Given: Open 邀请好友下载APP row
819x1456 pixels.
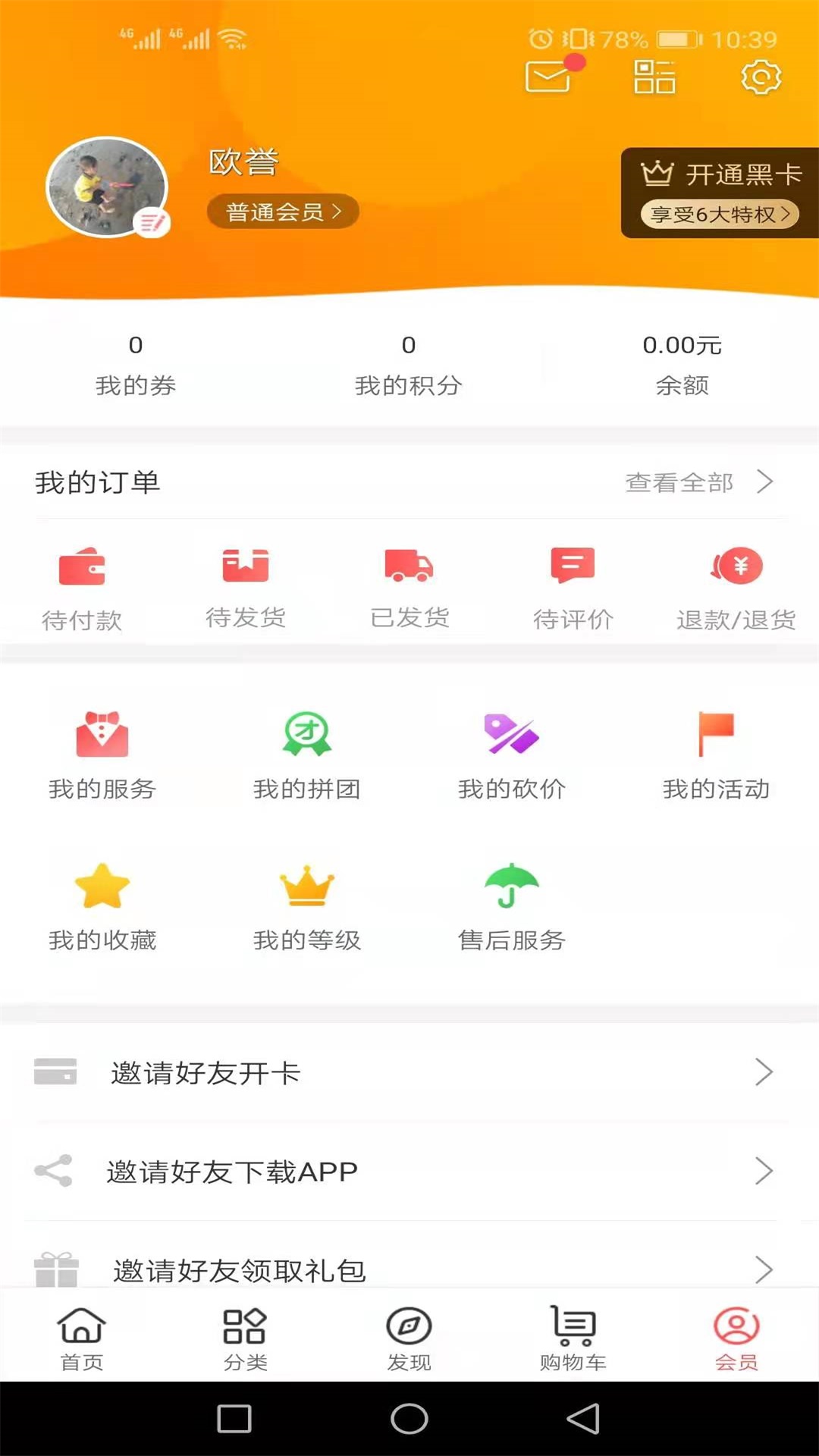Looking at the screenshot, I should click(x=409, y=1172).
